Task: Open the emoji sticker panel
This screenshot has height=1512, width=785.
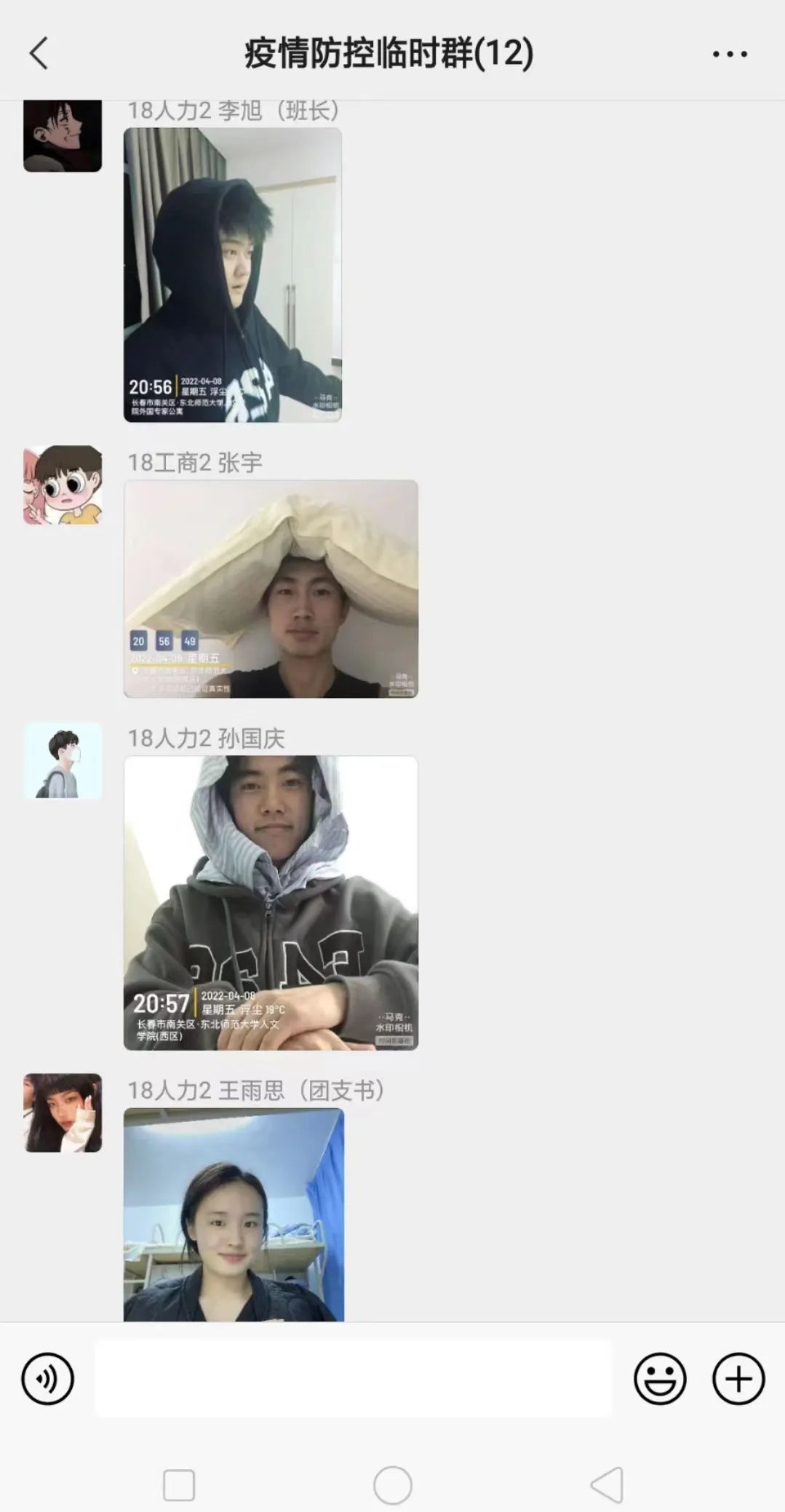Action: click(660, 1378)
